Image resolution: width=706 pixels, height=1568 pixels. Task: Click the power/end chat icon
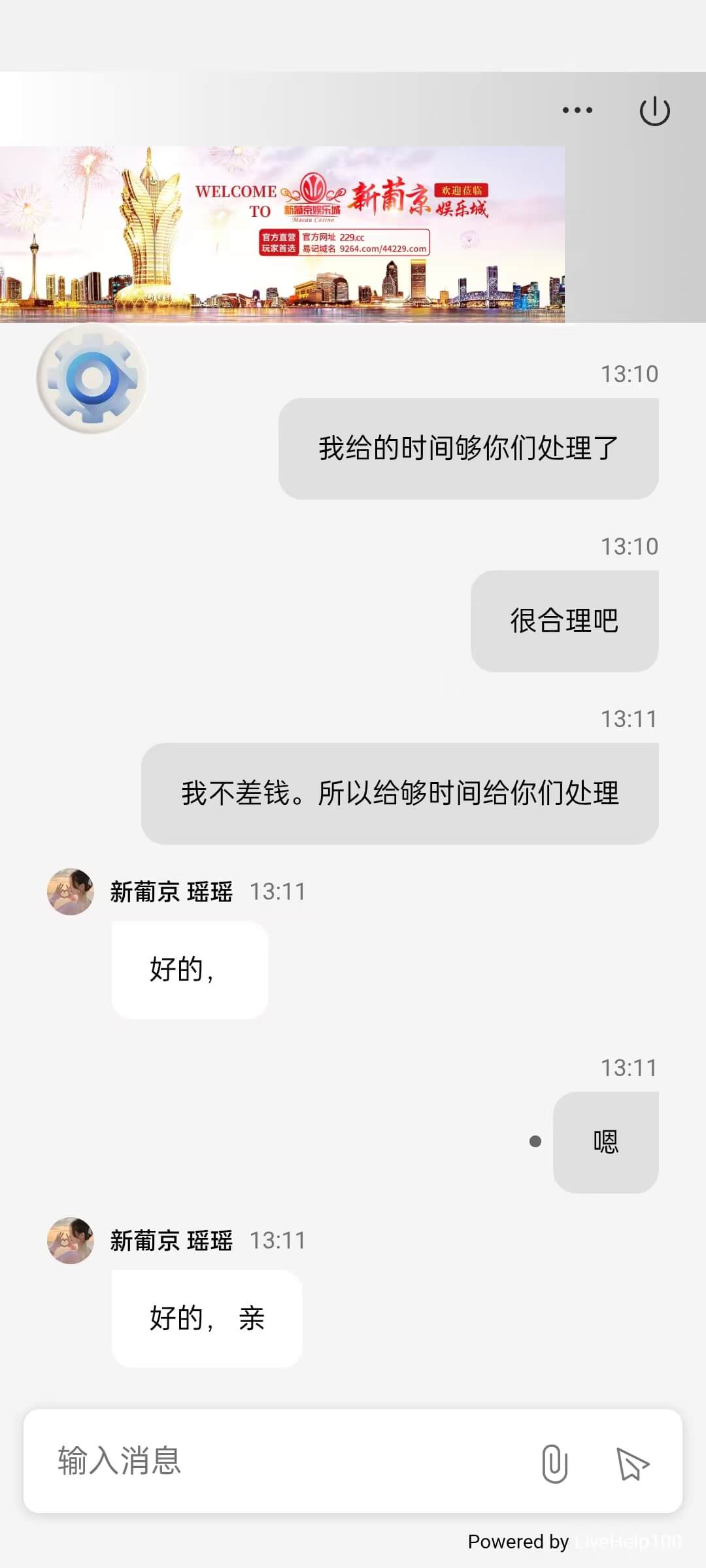(x=656, y=110)
